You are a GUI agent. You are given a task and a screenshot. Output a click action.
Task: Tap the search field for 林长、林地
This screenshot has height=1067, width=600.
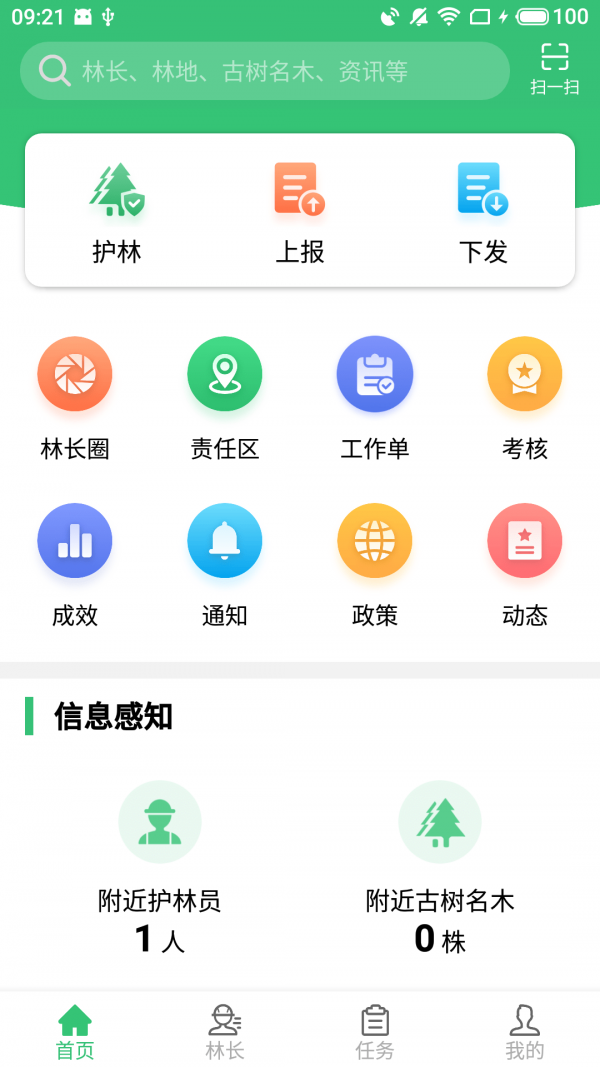265,71
